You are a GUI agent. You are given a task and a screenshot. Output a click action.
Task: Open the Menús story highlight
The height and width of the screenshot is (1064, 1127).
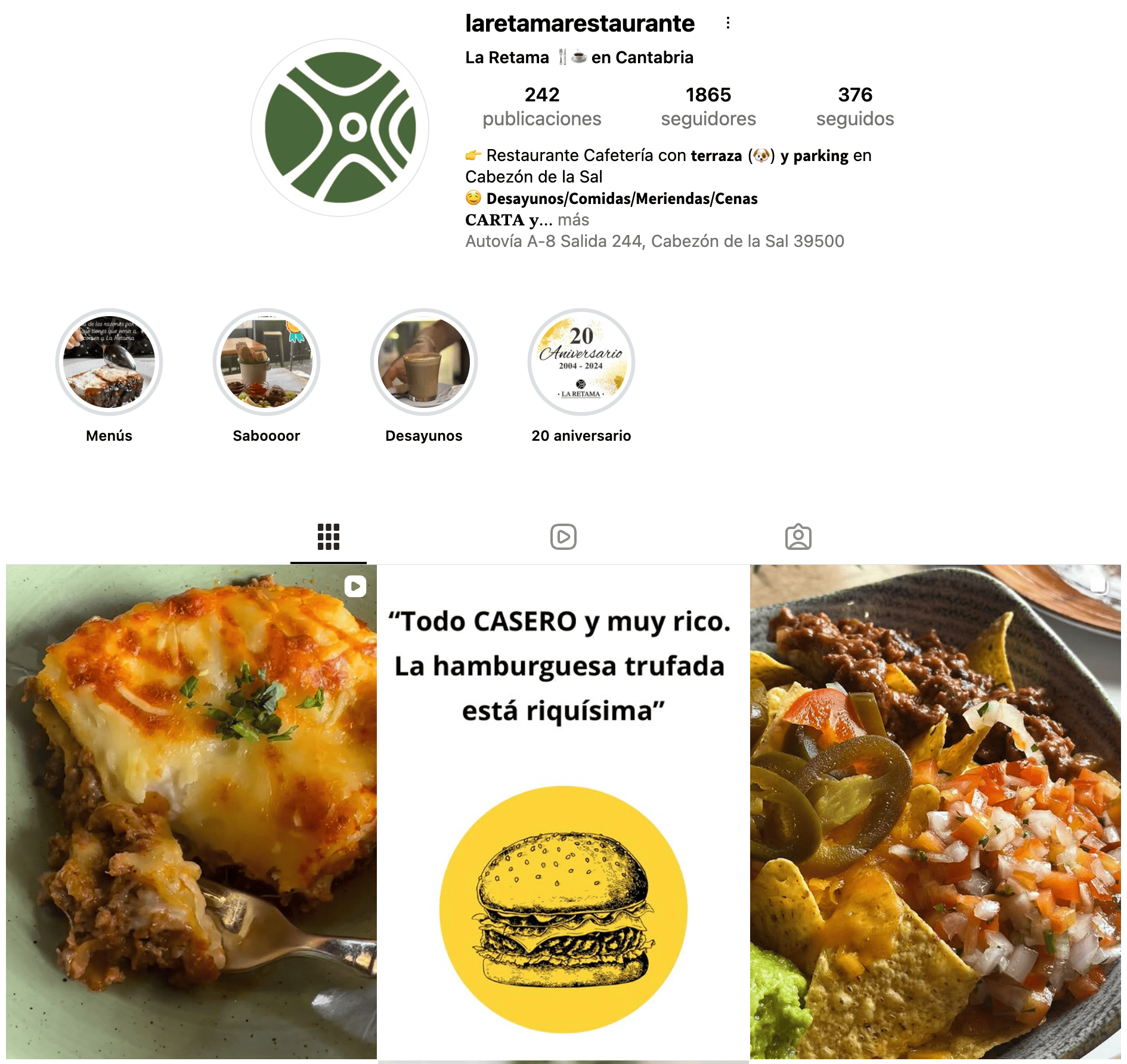click(x=109, y=362)
